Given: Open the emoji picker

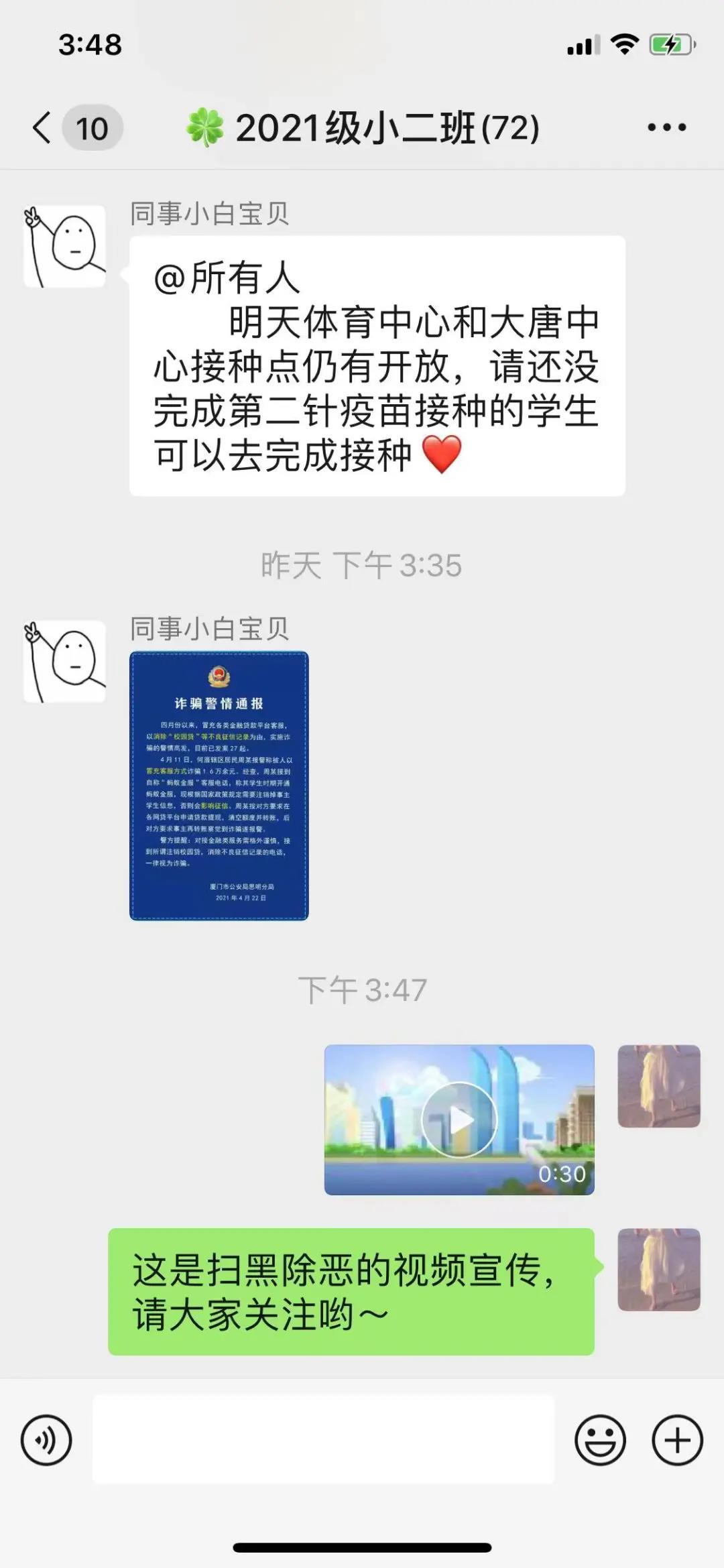Looking at the screenshot, I should click(600, 1440).
